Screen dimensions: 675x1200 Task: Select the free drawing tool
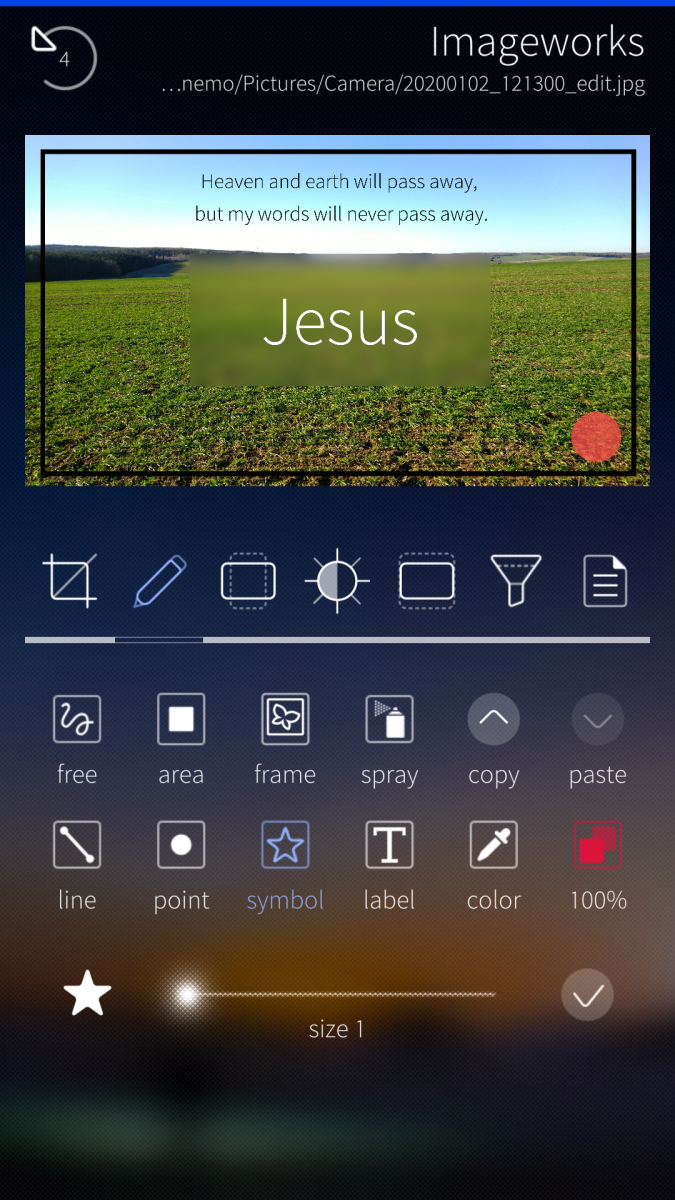(77, 719)
